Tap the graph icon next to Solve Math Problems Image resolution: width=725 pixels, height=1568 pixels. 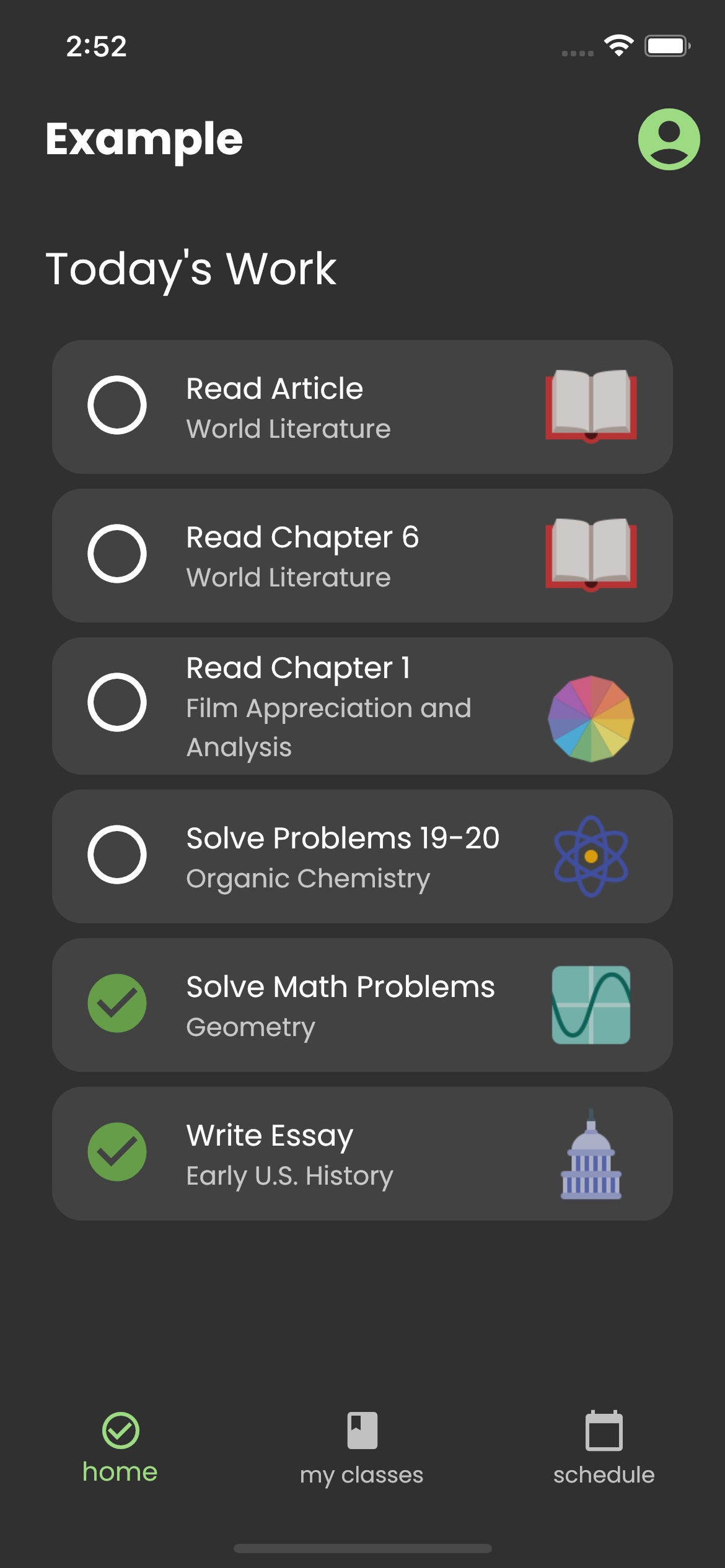[589, 1004]
